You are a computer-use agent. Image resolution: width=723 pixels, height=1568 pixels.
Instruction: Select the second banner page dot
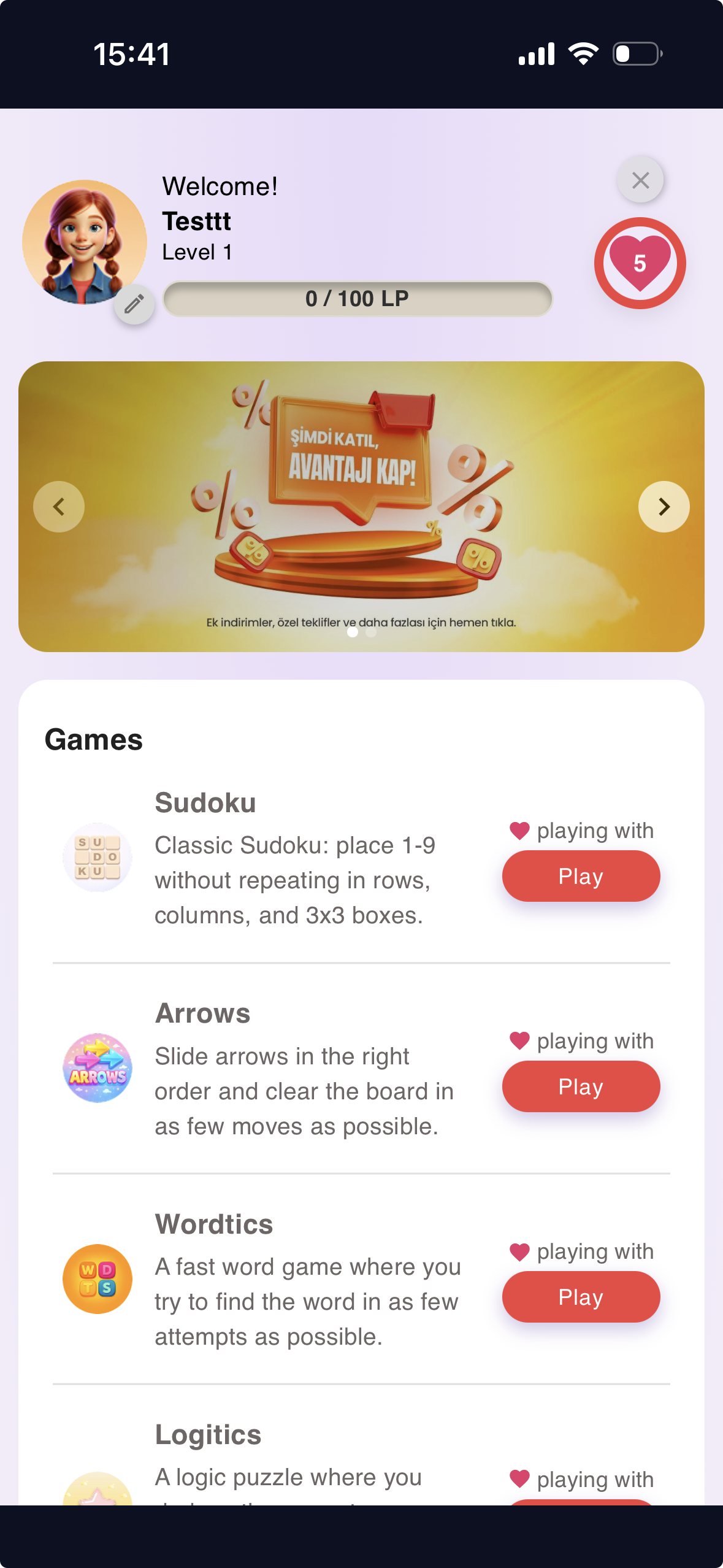(371, 632)
